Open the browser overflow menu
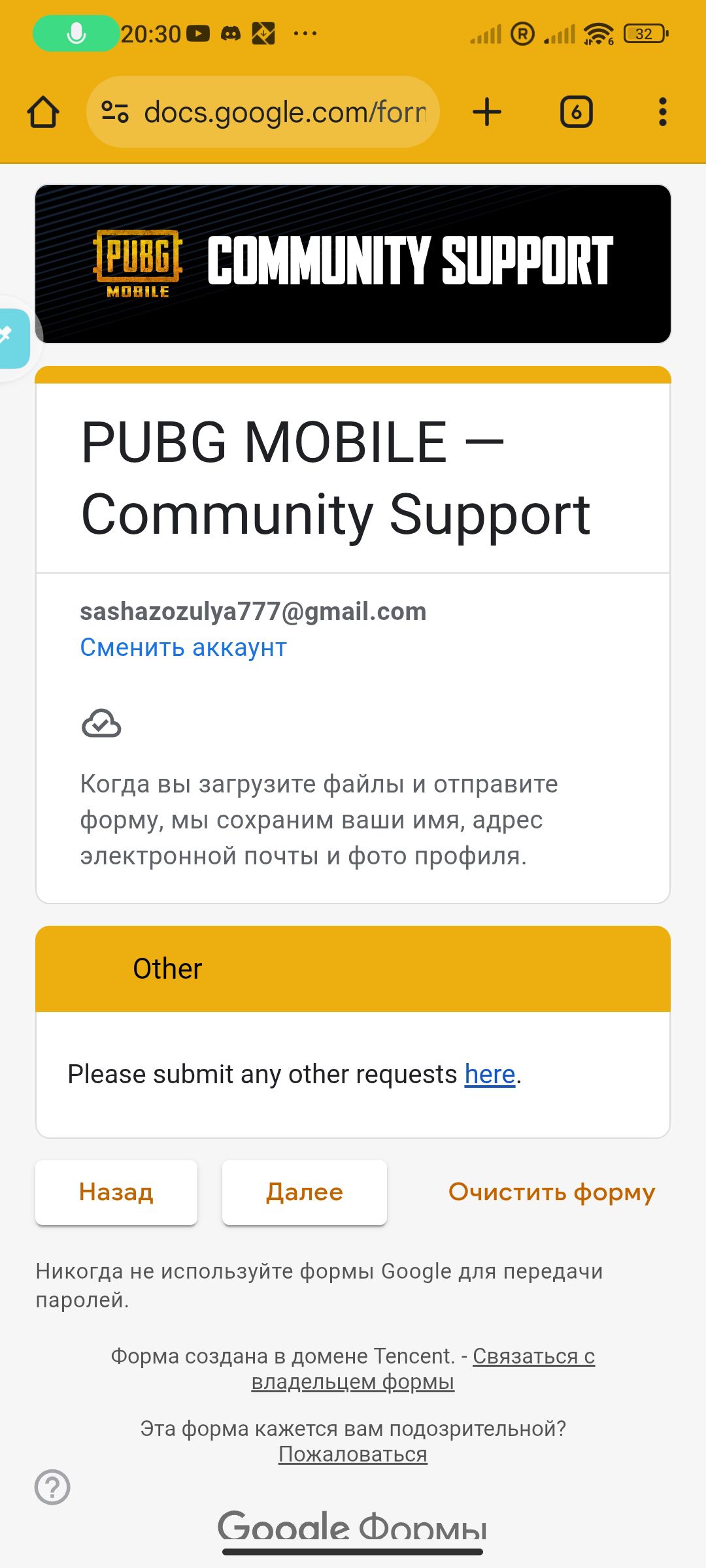This screenshot has height=1568, width=706. [x=662, y=112]
